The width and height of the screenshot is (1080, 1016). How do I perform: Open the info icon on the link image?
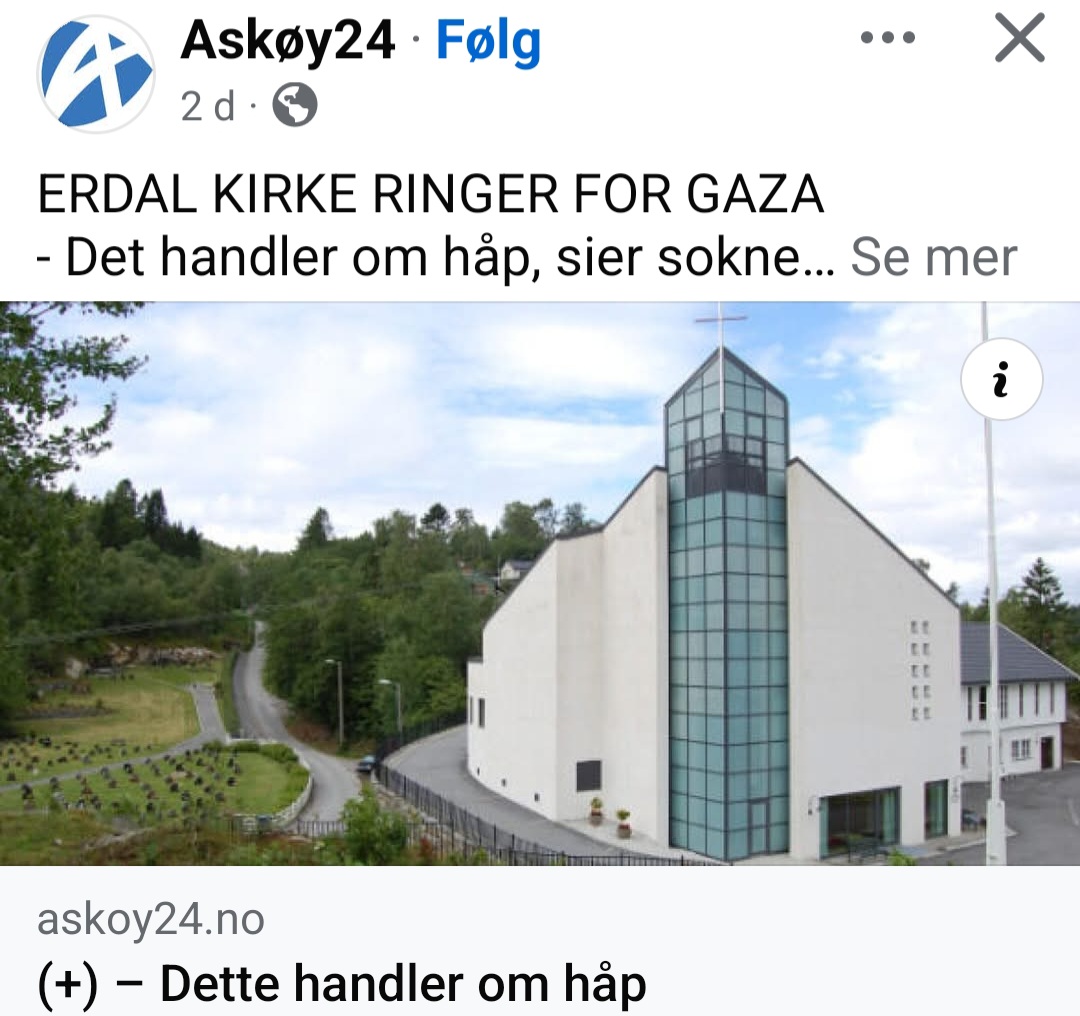click(x=1001, y=380)
